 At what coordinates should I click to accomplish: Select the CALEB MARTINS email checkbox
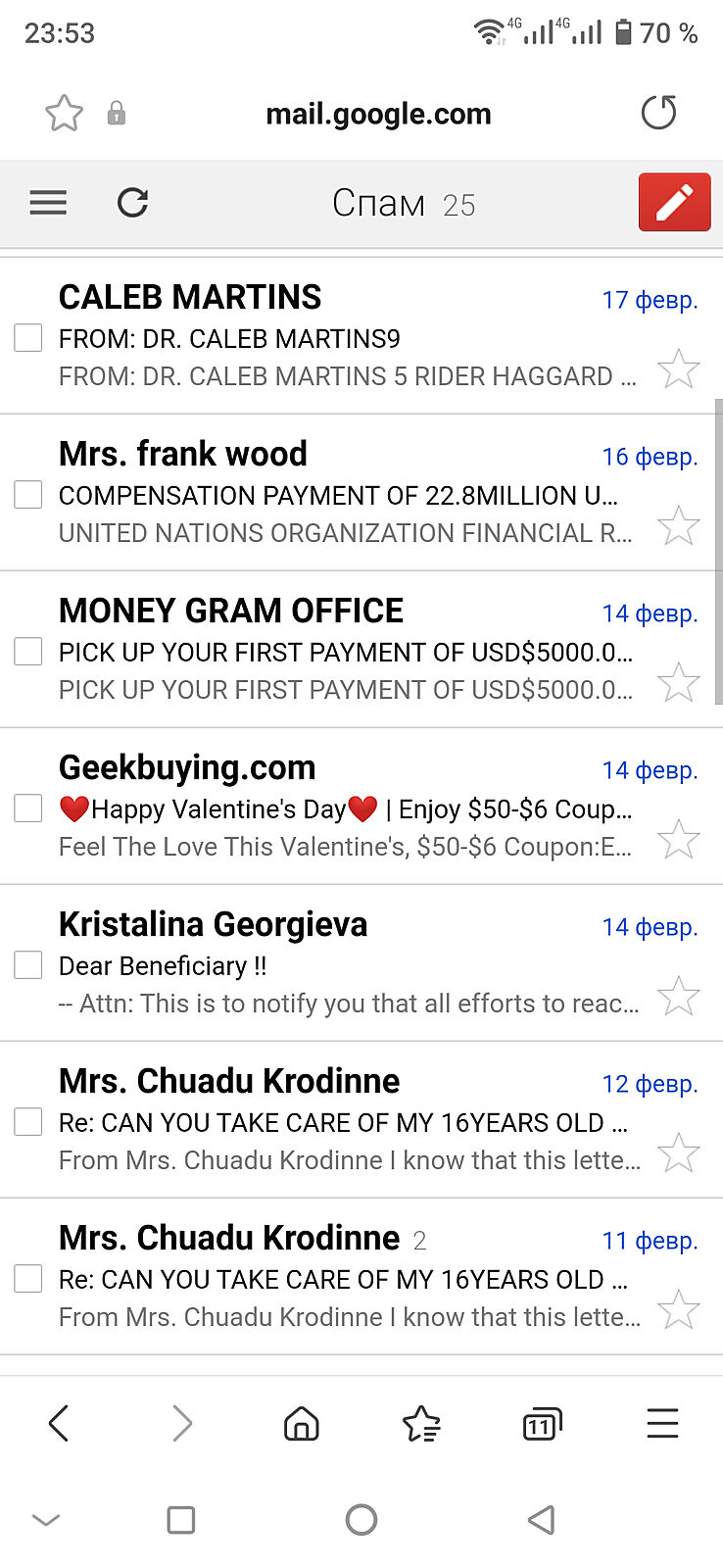tap(28, 337)
